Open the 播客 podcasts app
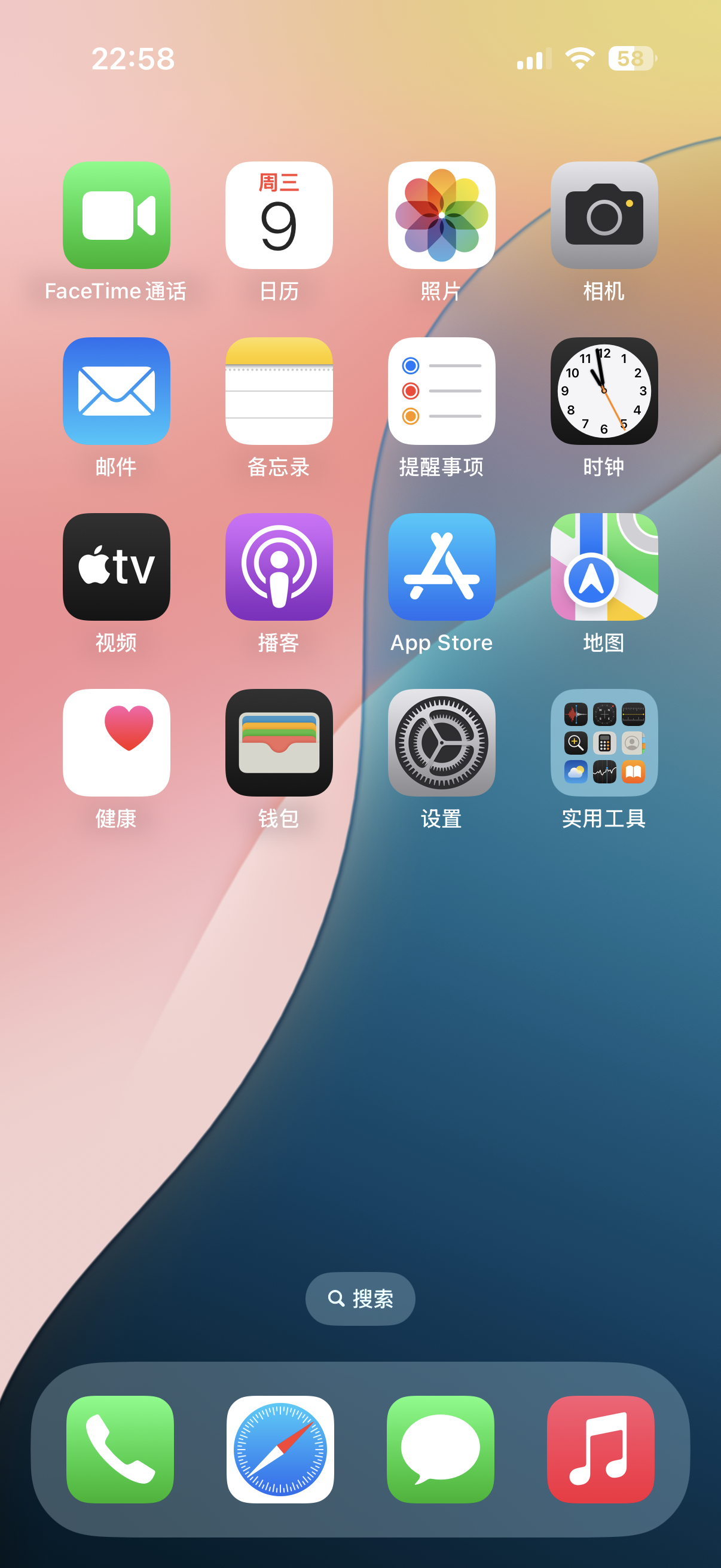721x1568 pixels. pyautogui.click(x=279, y=566)
